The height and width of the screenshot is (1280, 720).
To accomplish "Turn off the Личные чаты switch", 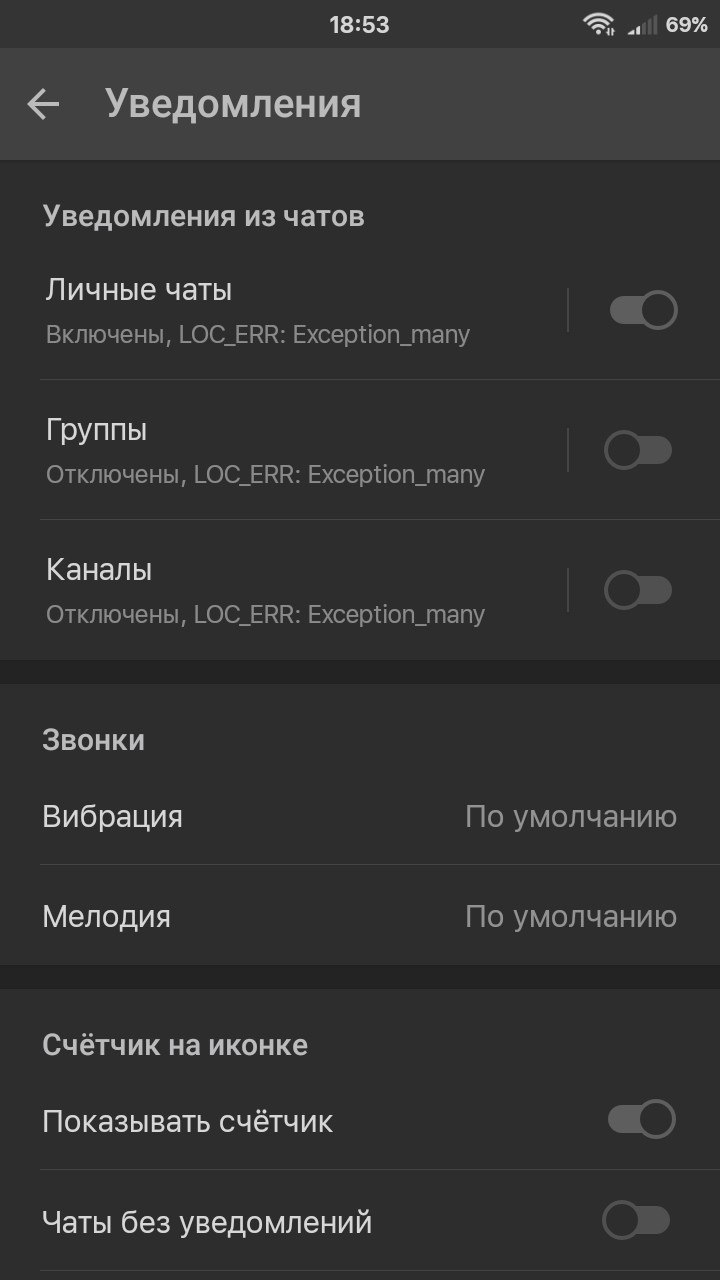I will 643,310.
